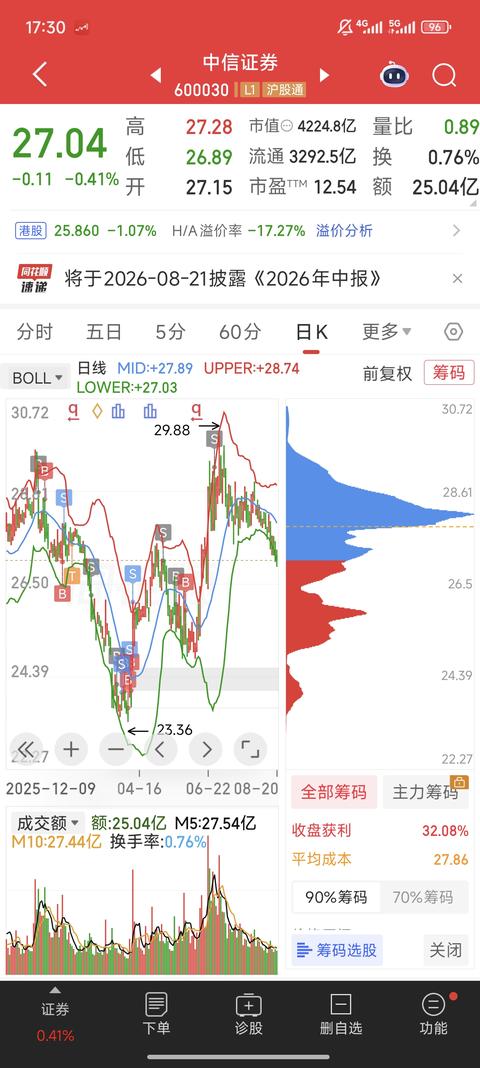The image size is (480, 1068).
Task: Open 下单 in the bottom bar
Action: [x=156, y=1014]
